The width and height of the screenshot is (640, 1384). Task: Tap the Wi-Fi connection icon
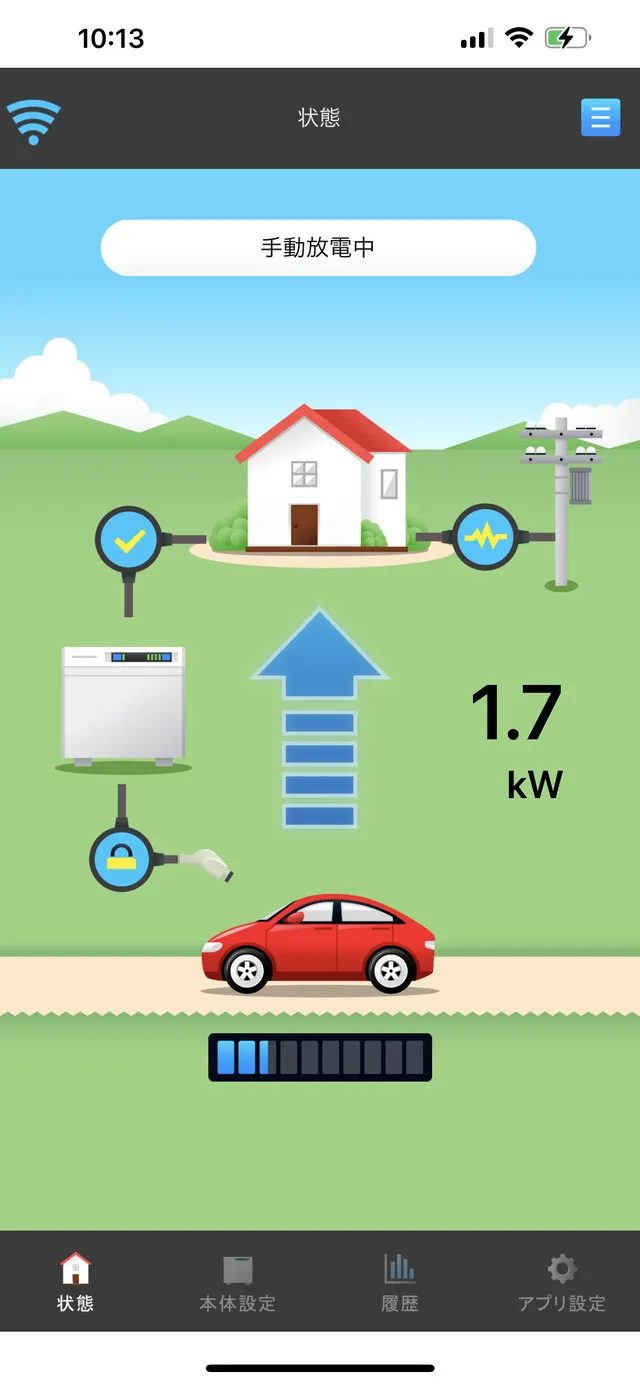pyautogui.click(x=33, y=122)
